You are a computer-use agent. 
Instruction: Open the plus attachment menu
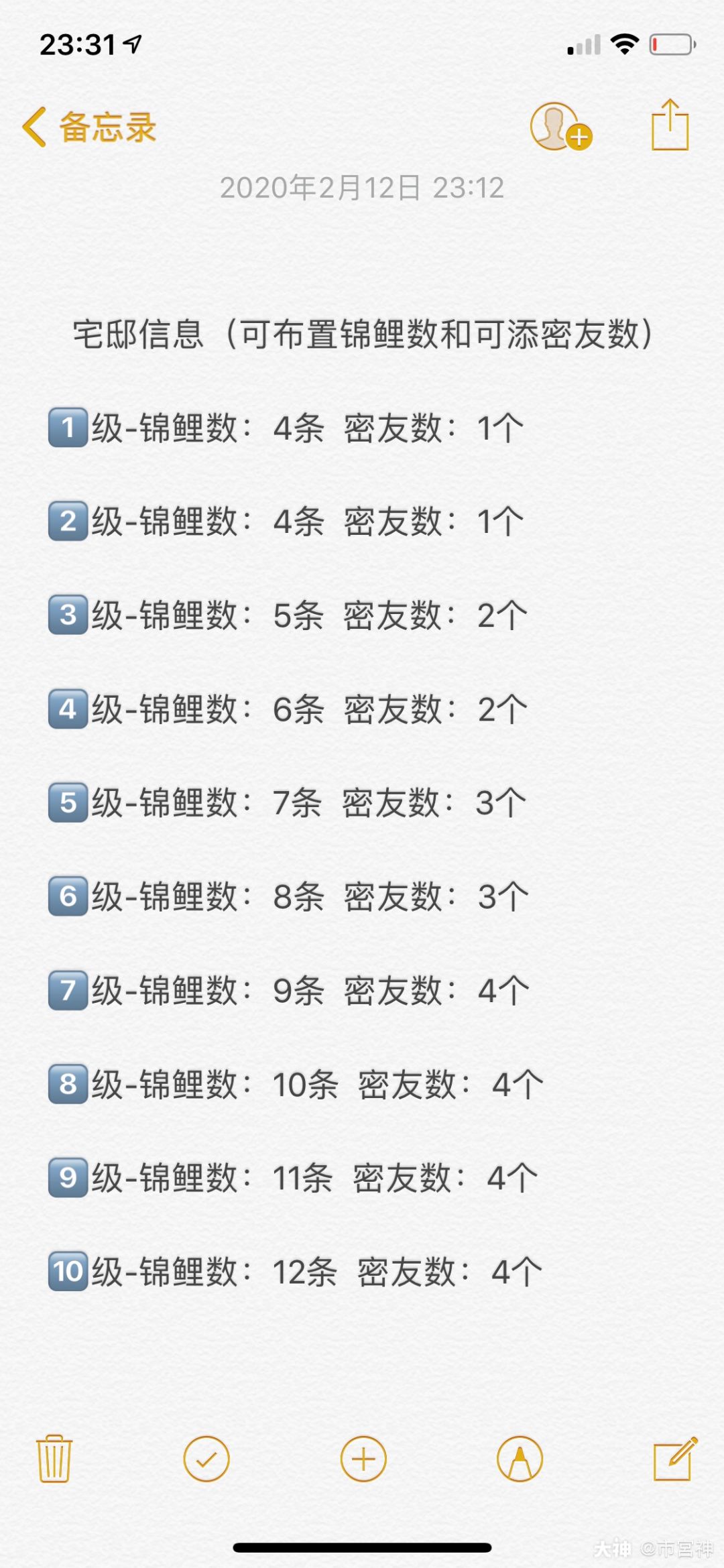coord(363,1458)
